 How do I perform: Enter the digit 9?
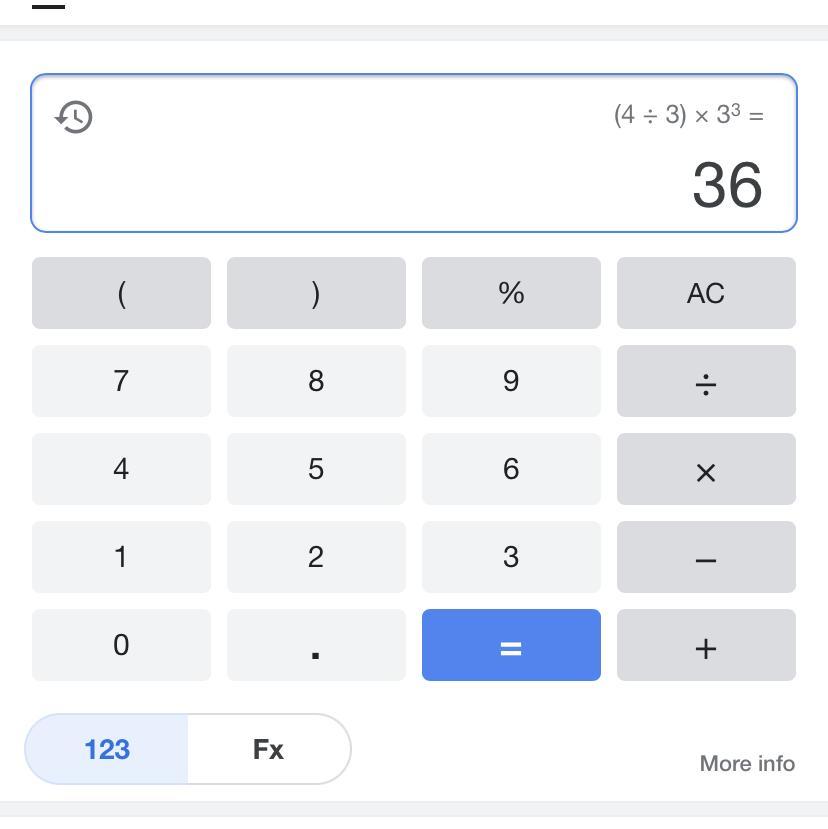[511, 381]
